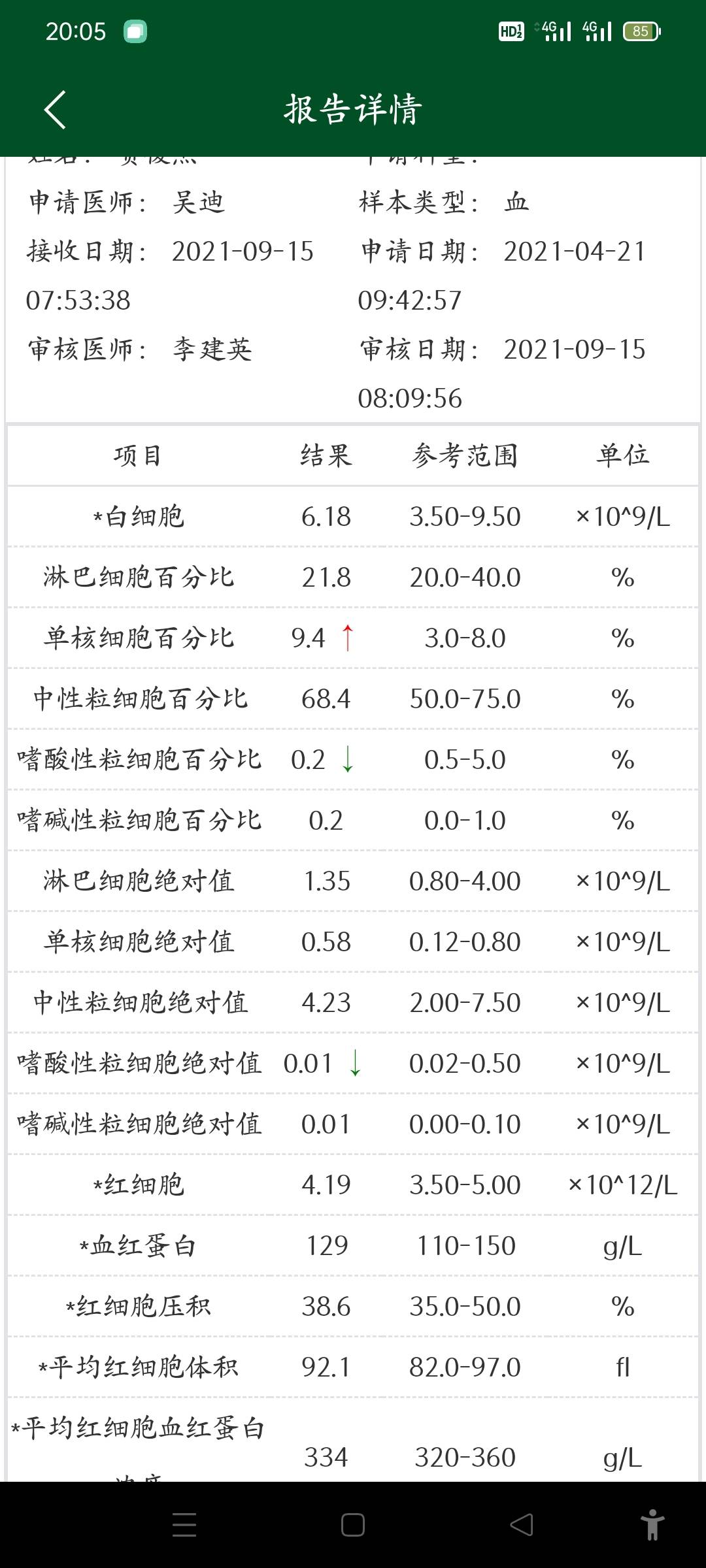Select the 白细胞 result row

pos(353,516)
